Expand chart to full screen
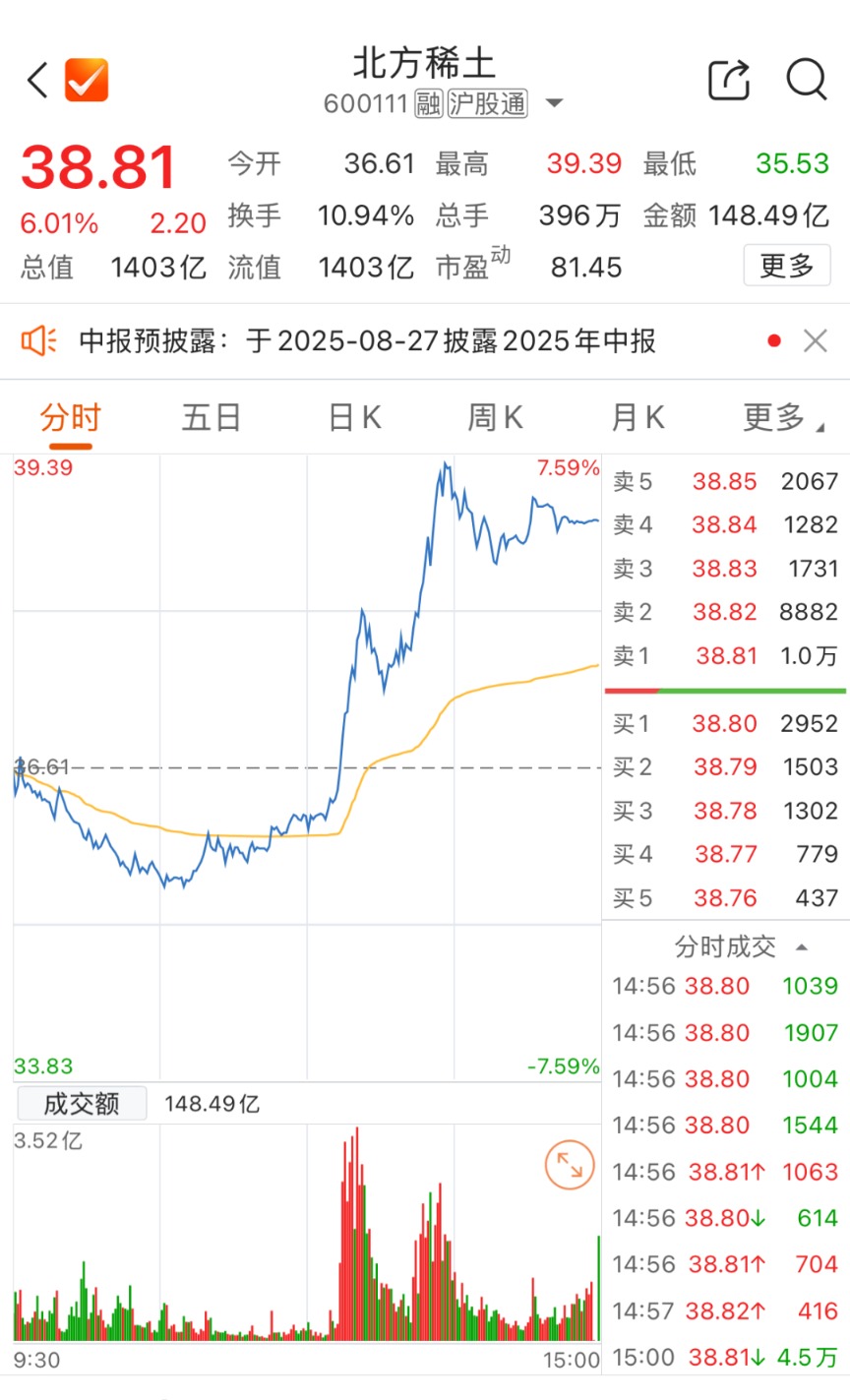Screen dimensions: 850x1400 (x=570, y=1166)
